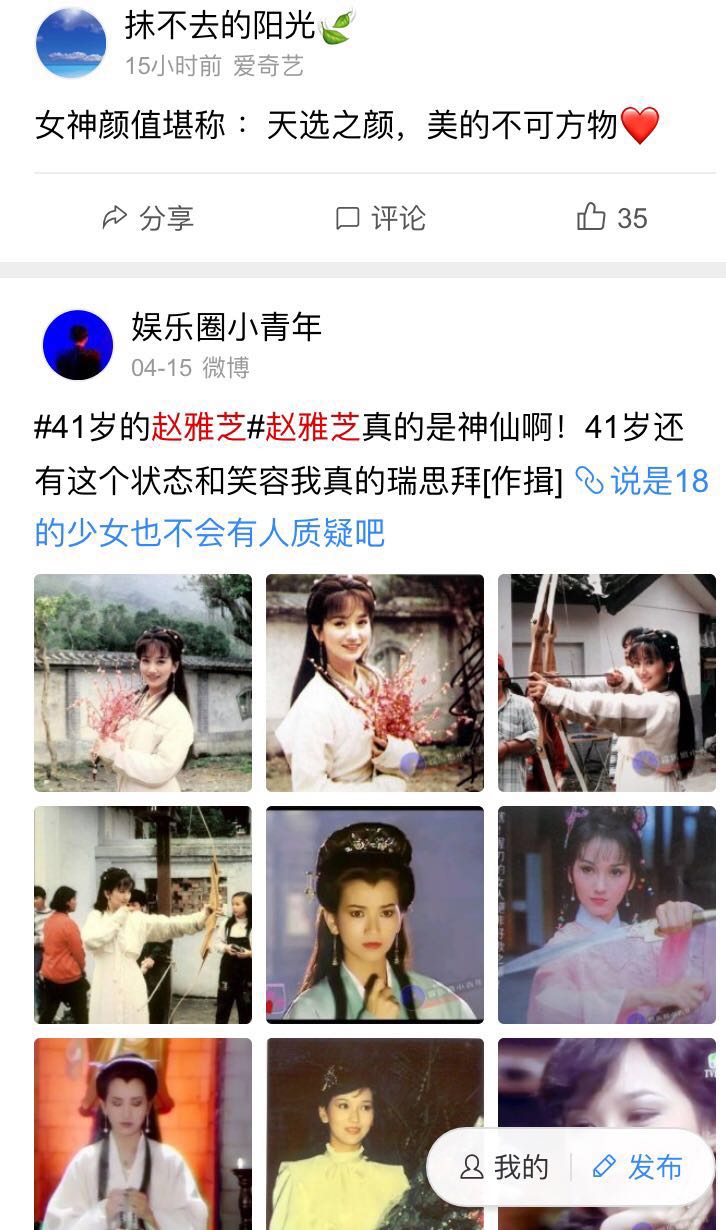
Task: Open the archery photo in the top row
Action: [x=607, y=683]
